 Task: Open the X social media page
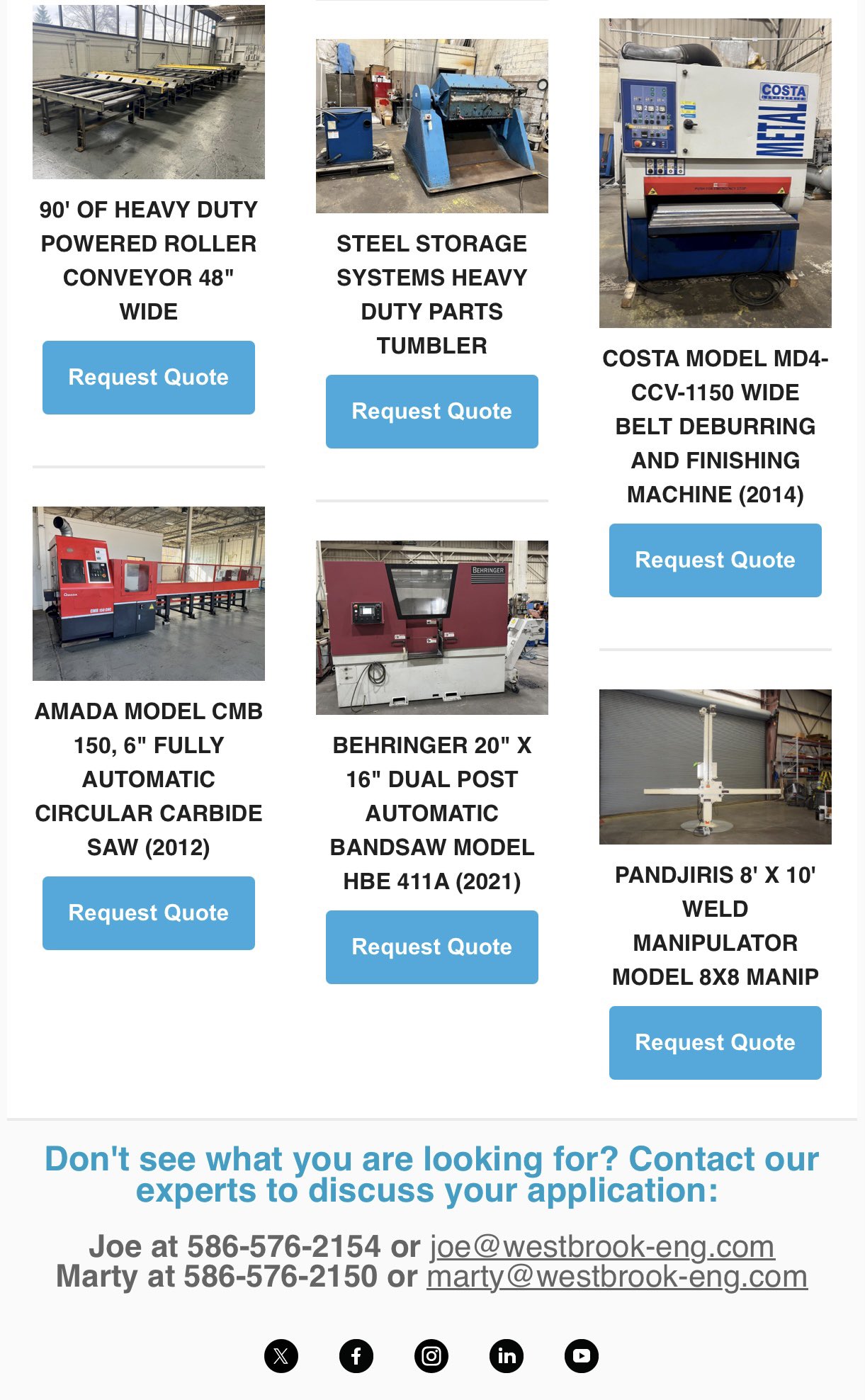[281, 1356]
